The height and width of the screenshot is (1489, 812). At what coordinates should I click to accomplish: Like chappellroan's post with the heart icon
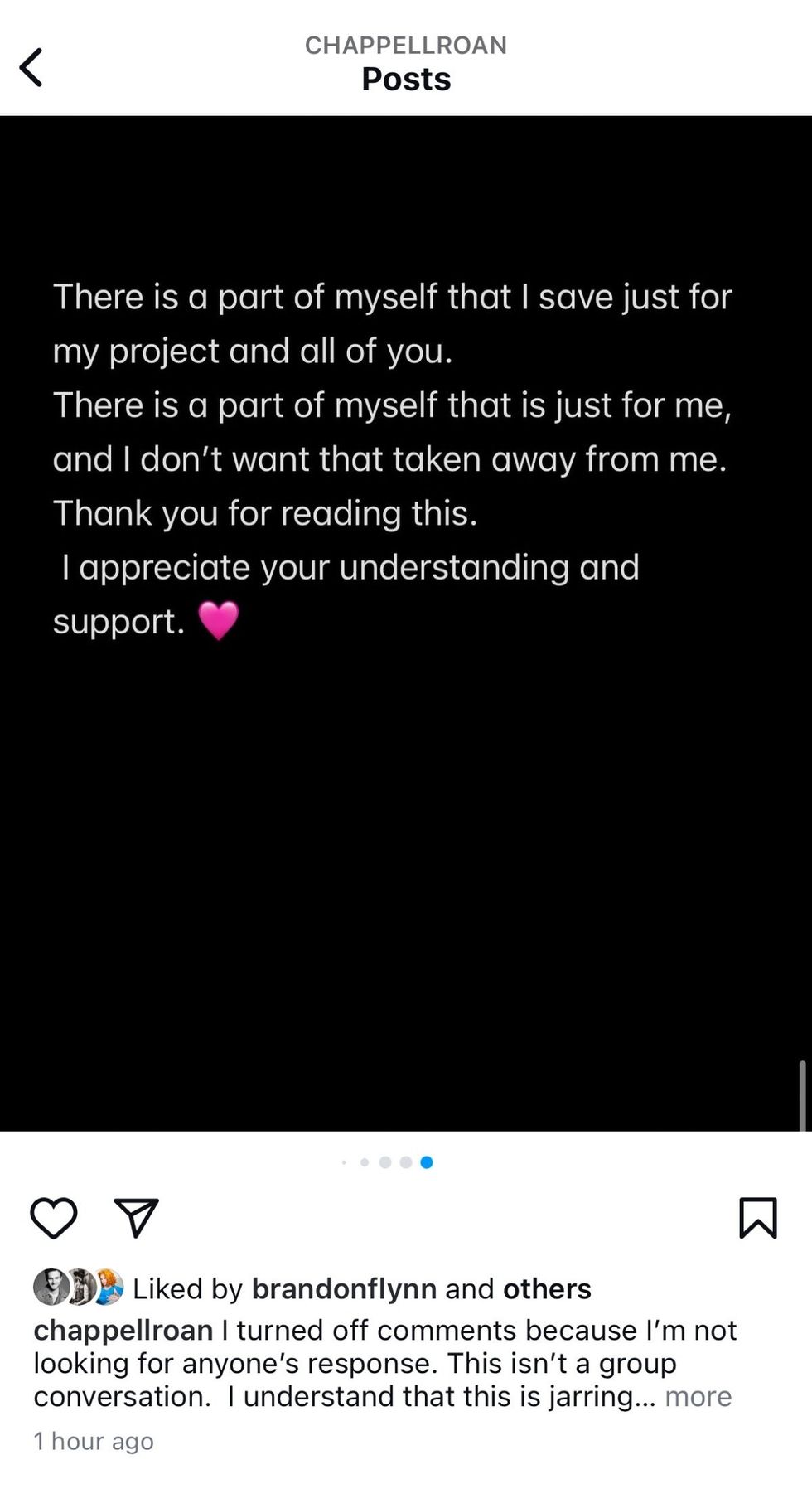pos(54,1218)
